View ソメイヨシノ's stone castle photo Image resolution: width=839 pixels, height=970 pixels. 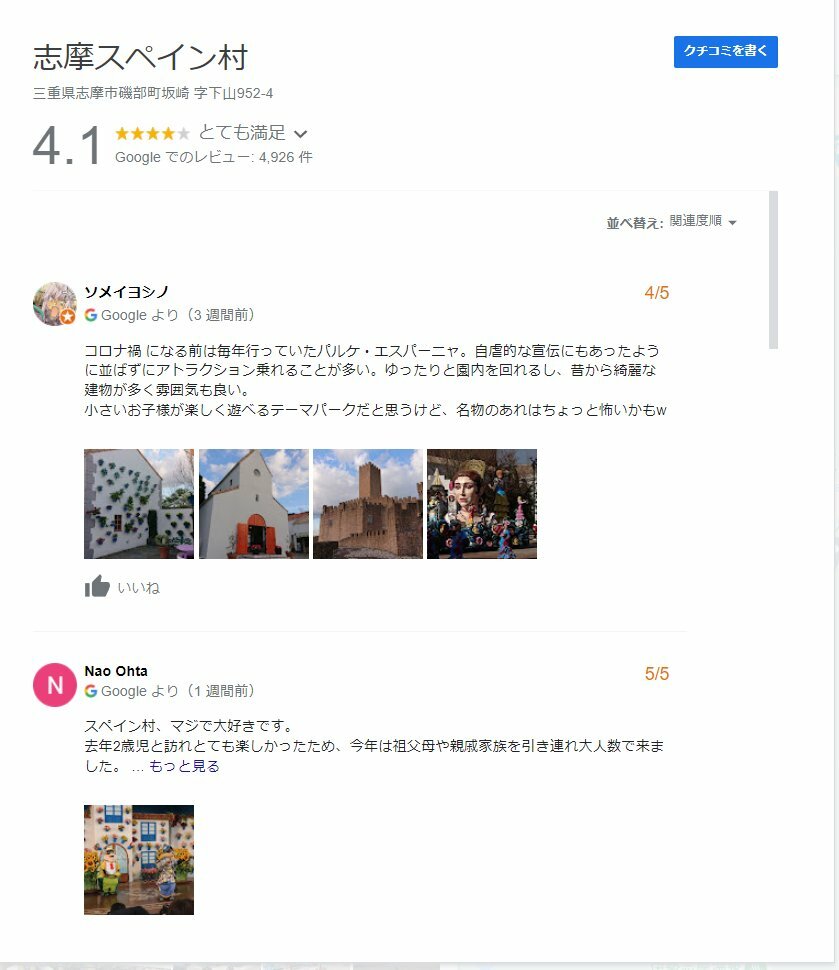coord(367,503)
